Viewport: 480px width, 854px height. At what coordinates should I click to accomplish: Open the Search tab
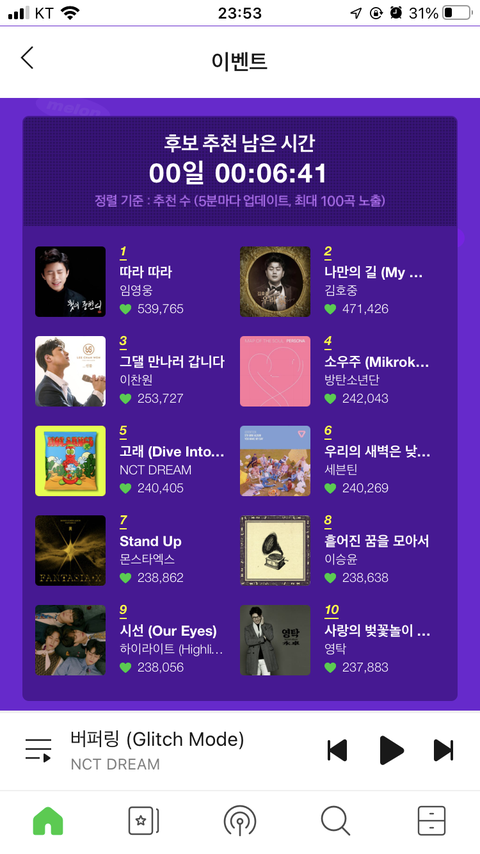click(335, 821)
